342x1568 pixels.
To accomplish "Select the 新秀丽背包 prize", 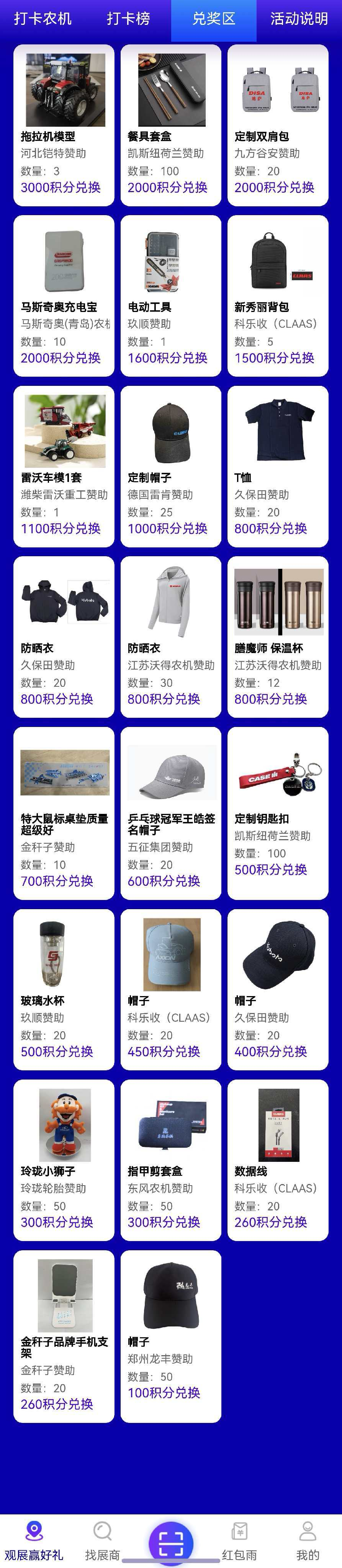I will 278,295.
